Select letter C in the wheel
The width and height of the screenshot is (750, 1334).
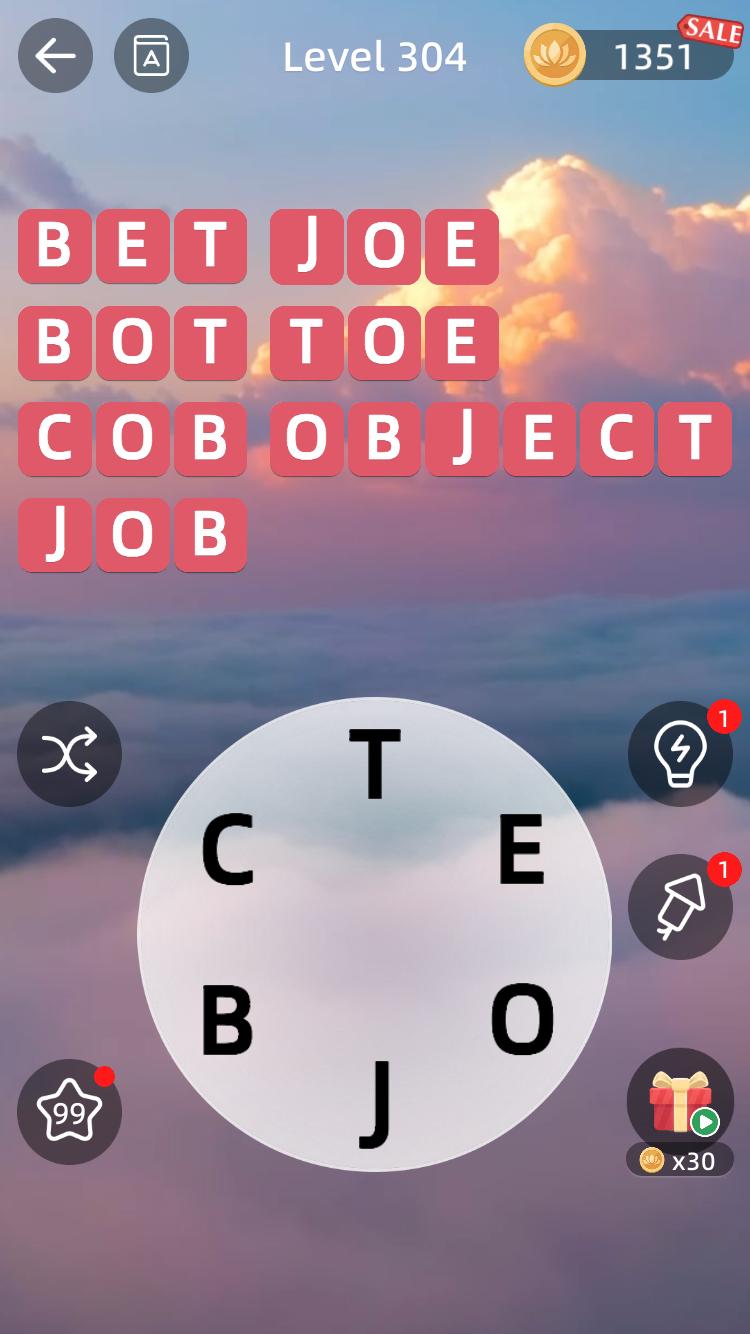[227, 851]
